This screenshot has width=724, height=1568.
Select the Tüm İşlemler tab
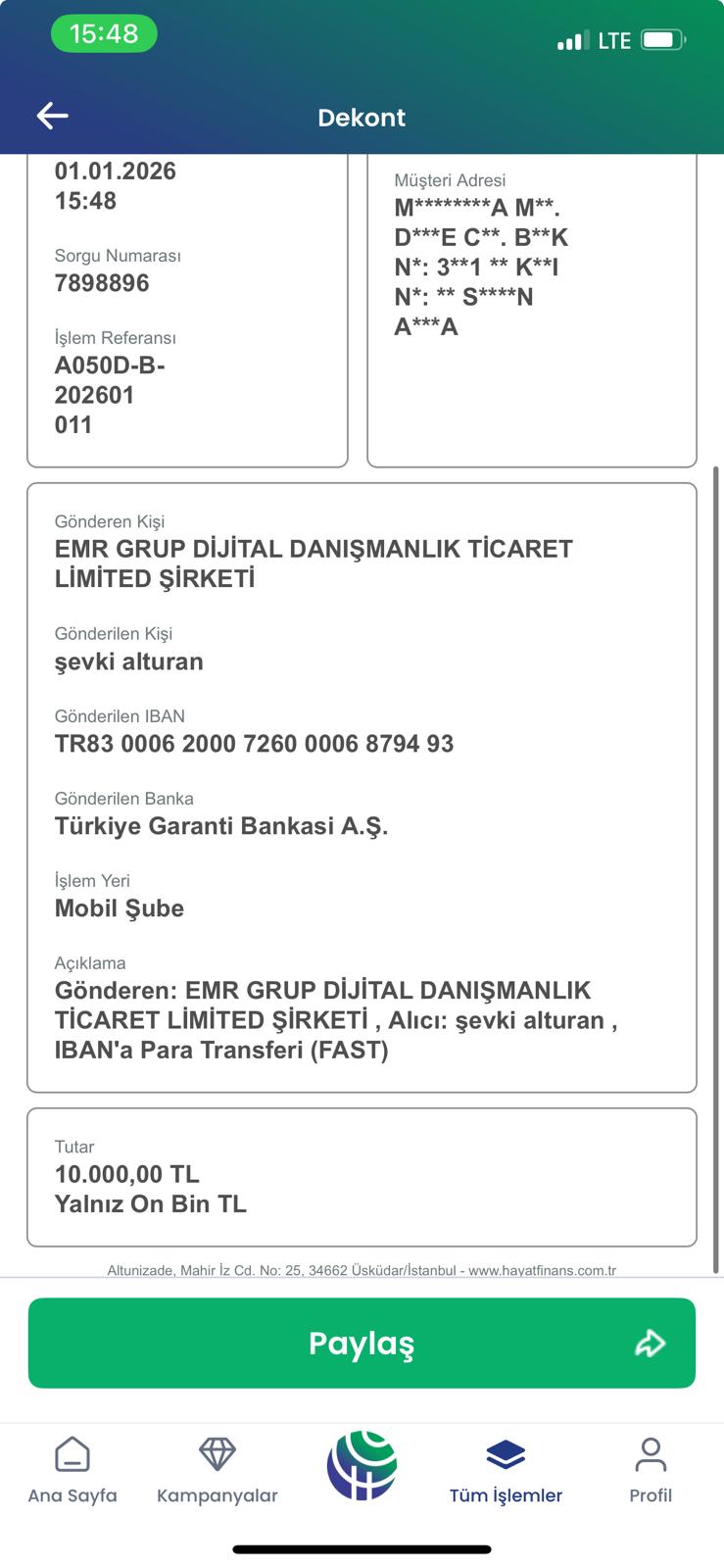pyautogui.click(x=506, y=1470)
